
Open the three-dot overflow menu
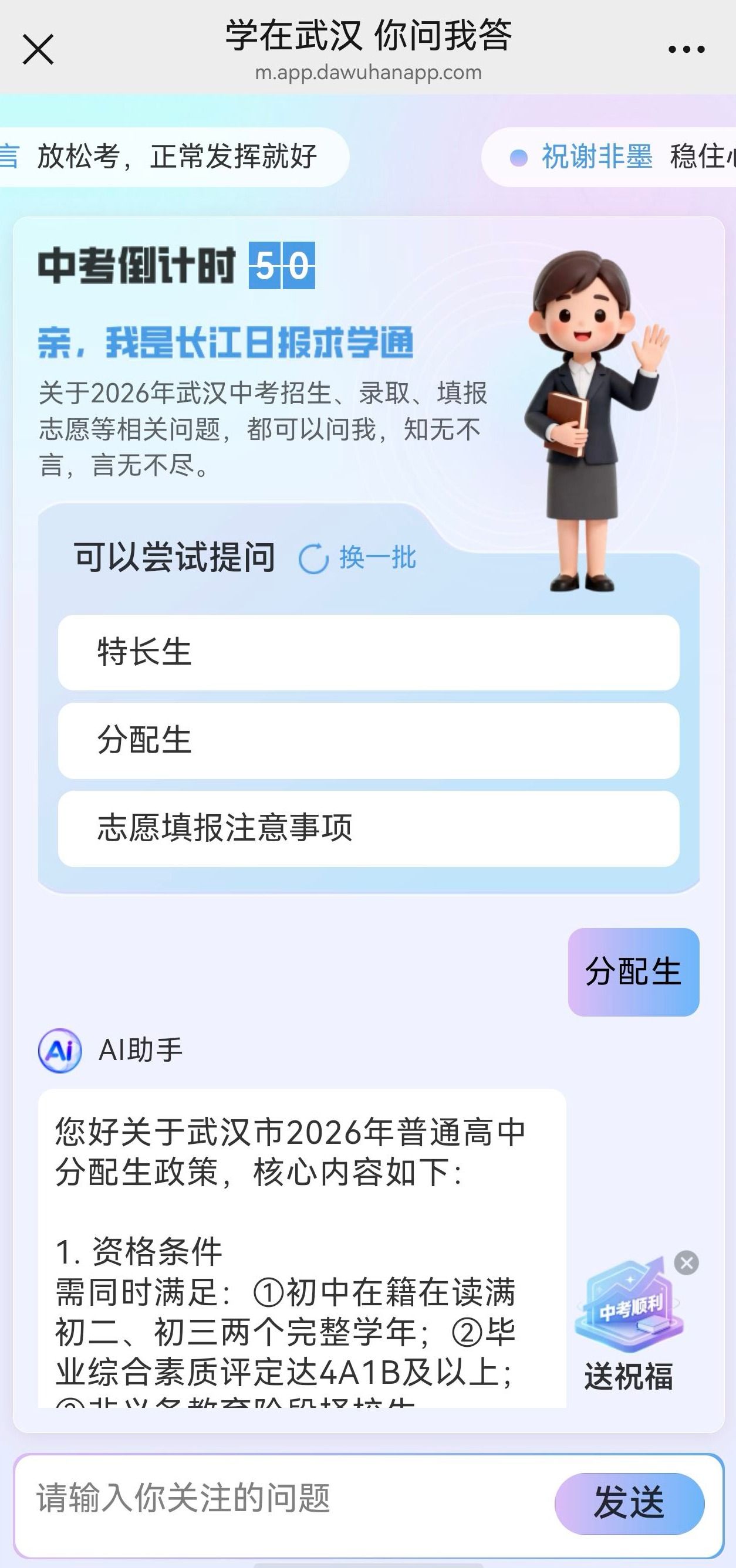coord(686,49)
